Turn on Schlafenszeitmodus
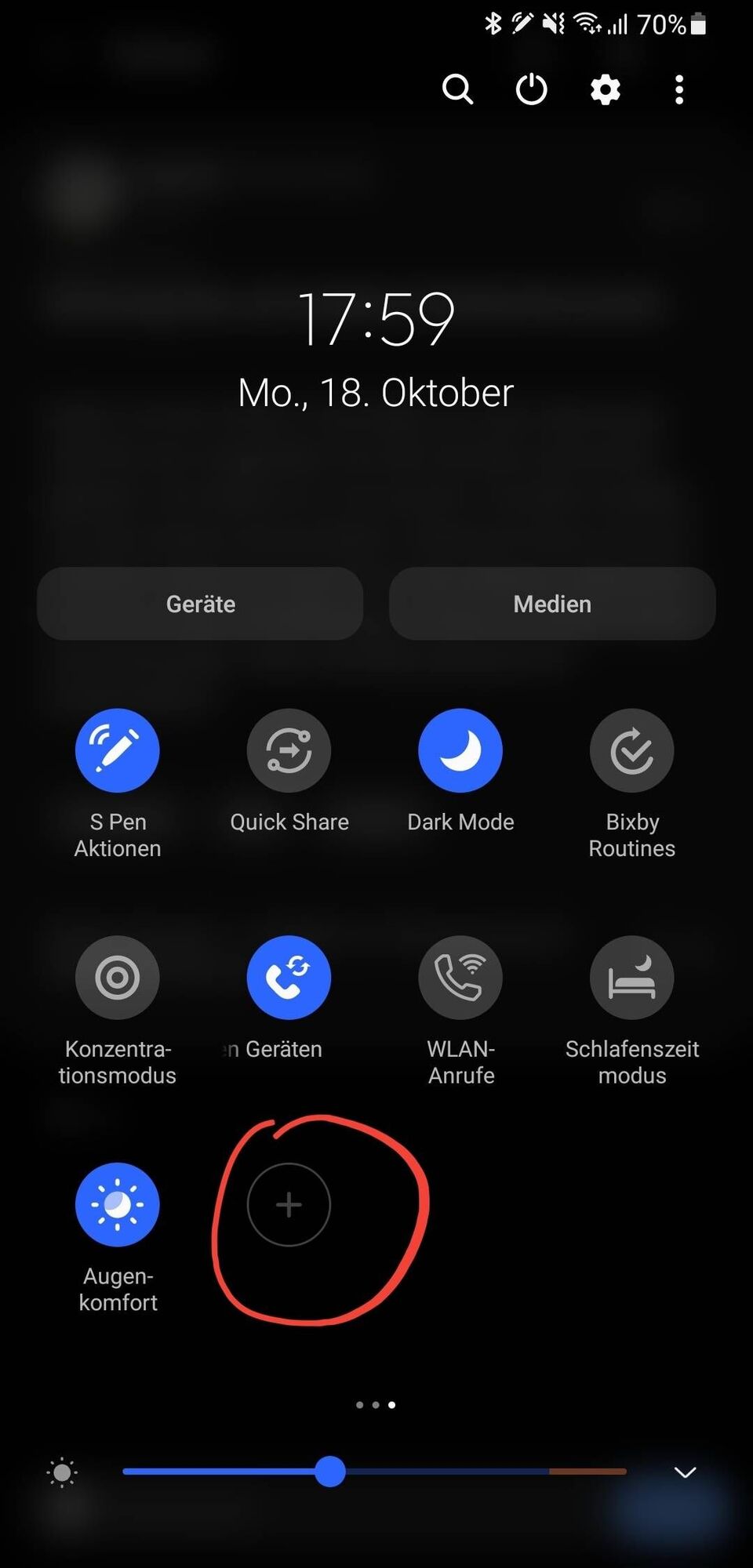Image resolution: width=753 pixels, height=1568 pixels. tap(631, 978)
